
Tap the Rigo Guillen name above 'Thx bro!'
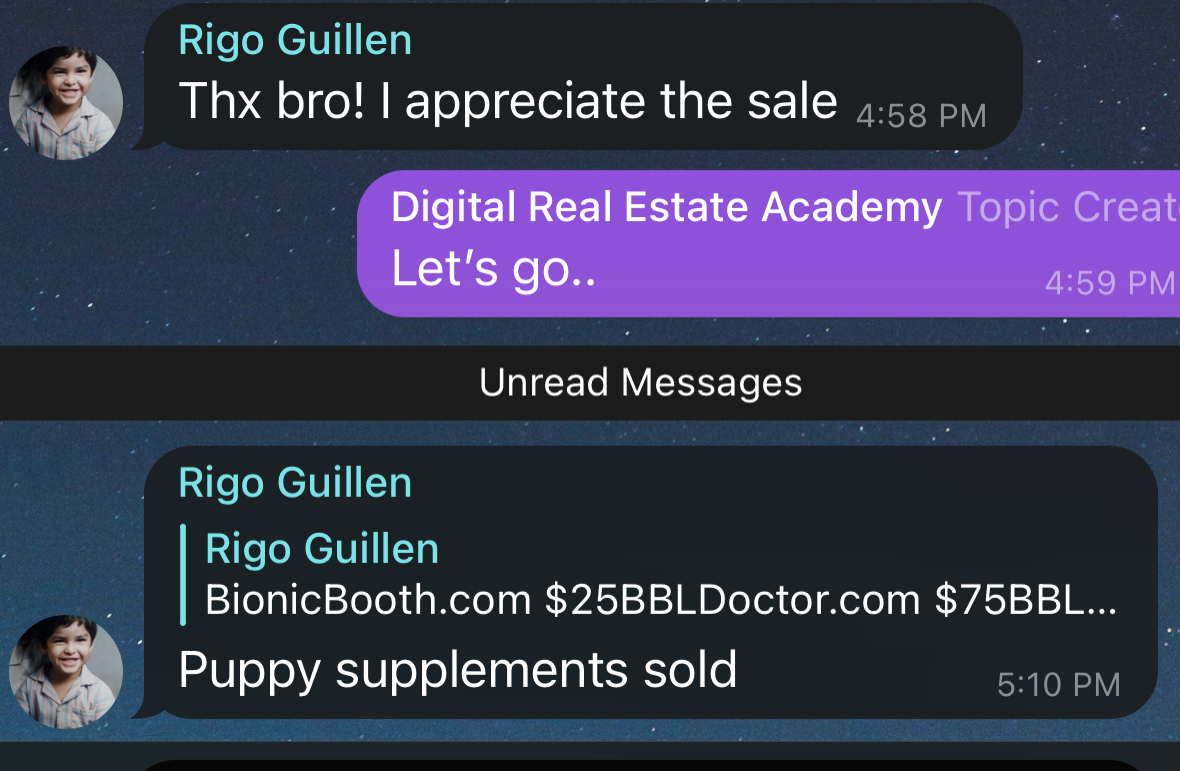point(295,41)
